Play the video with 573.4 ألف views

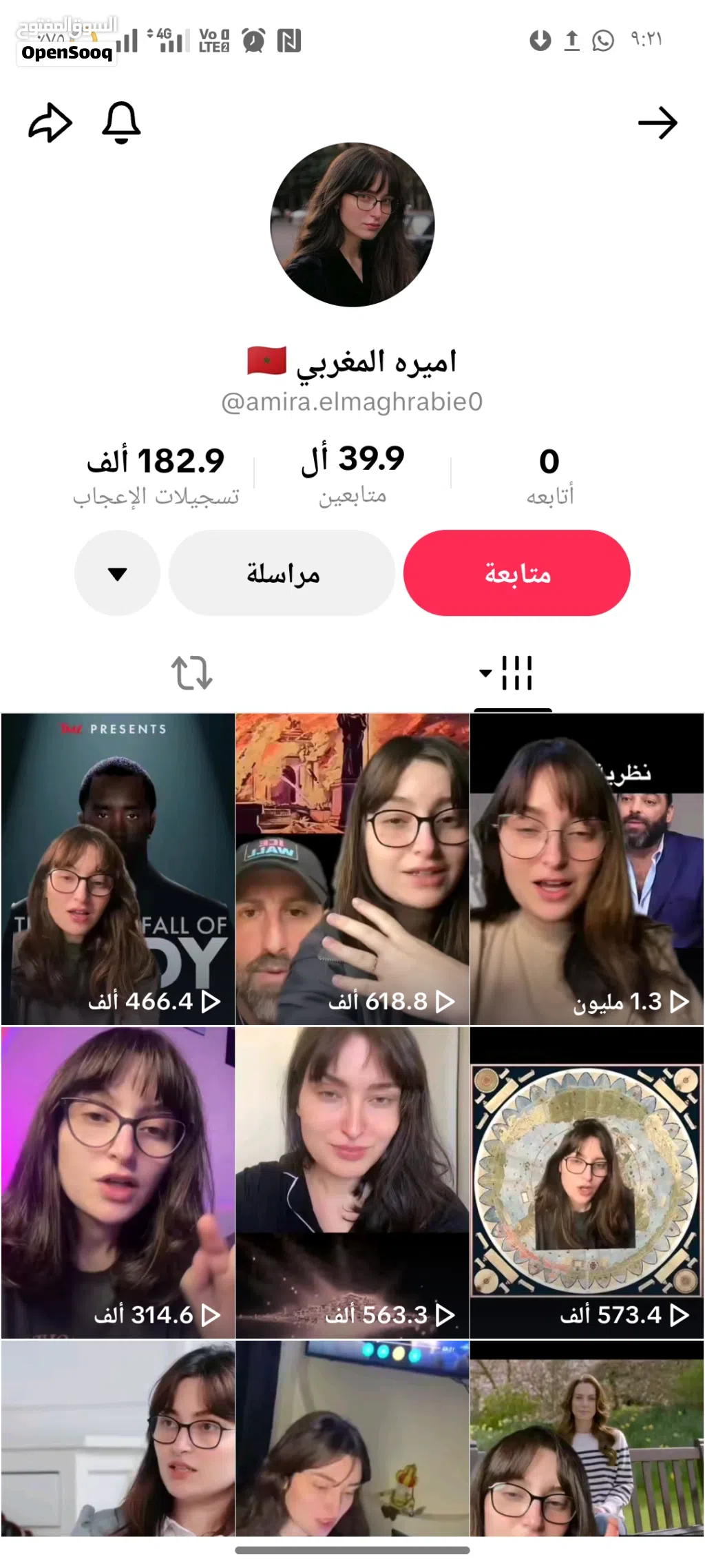coord(587,1182)
